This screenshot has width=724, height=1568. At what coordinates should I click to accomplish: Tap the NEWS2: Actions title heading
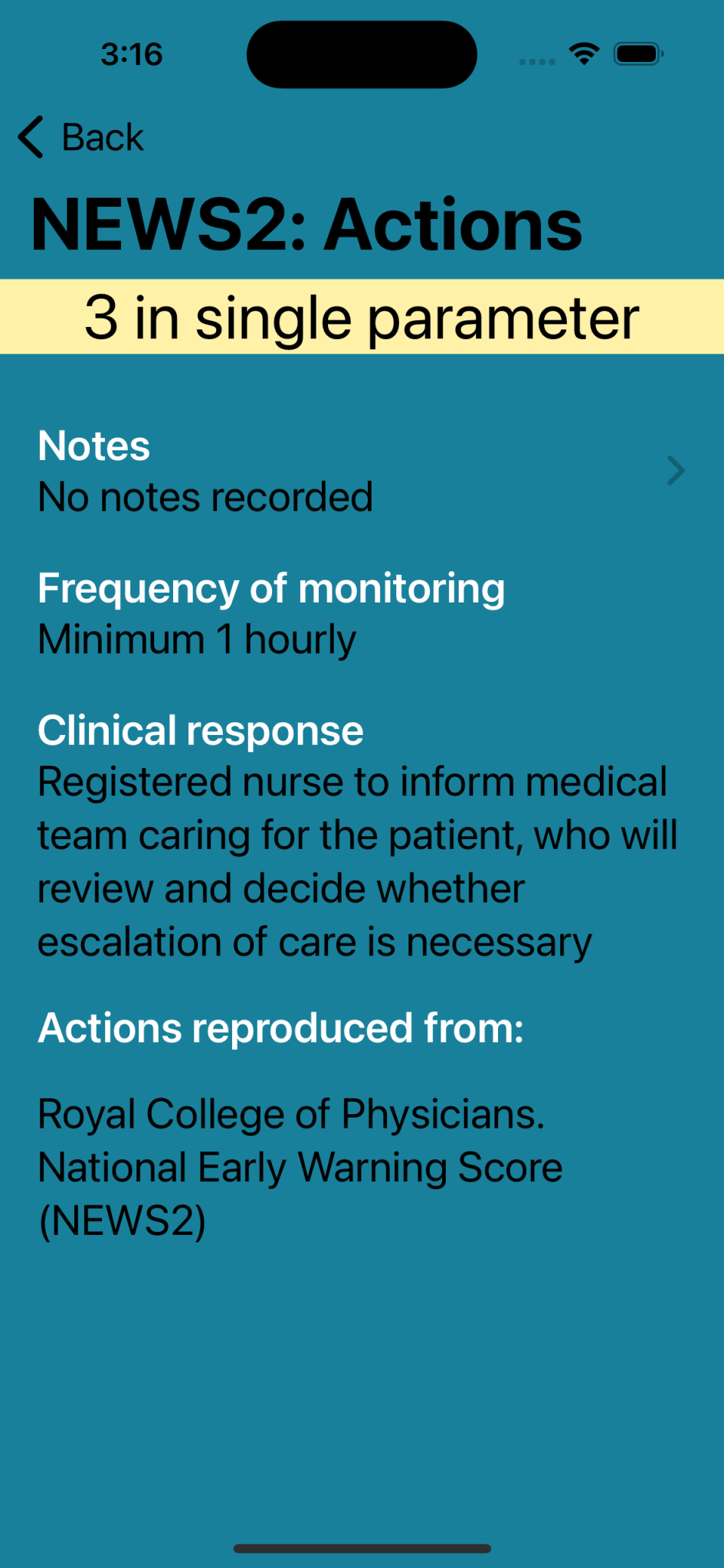306,223
